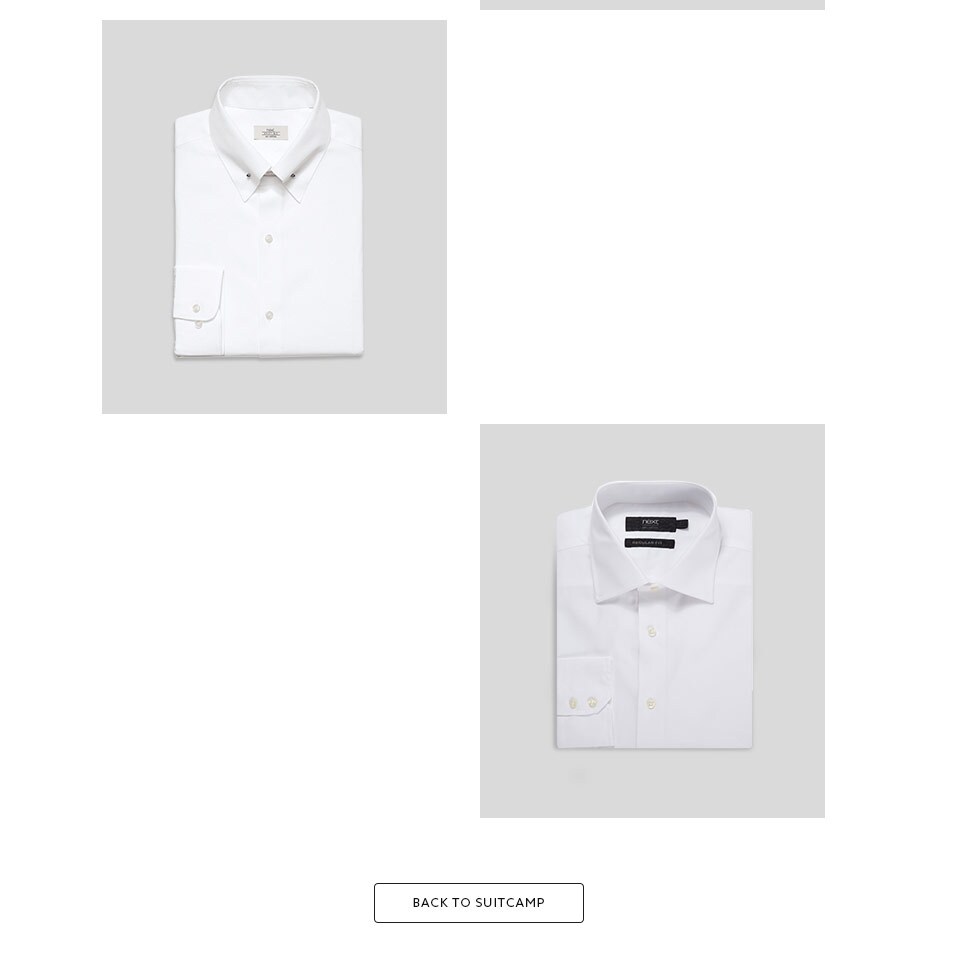Open the white regular fit shirt tile
Screen dimensions: 960x960
652,620
